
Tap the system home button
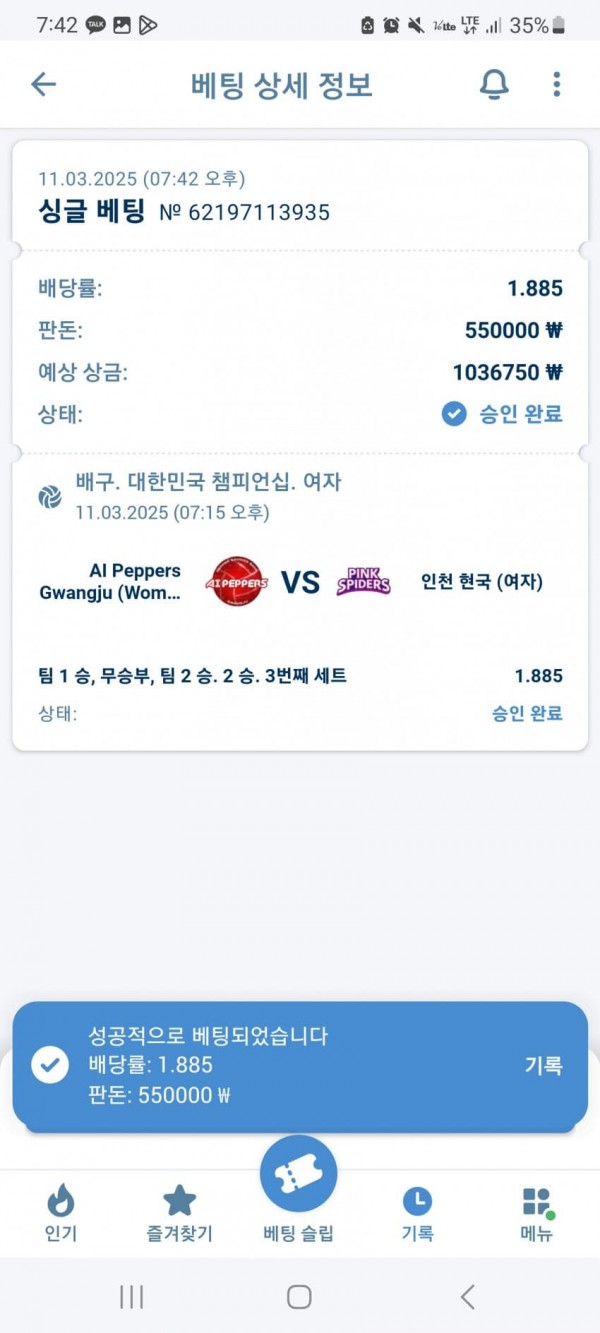click(299, 1297)
